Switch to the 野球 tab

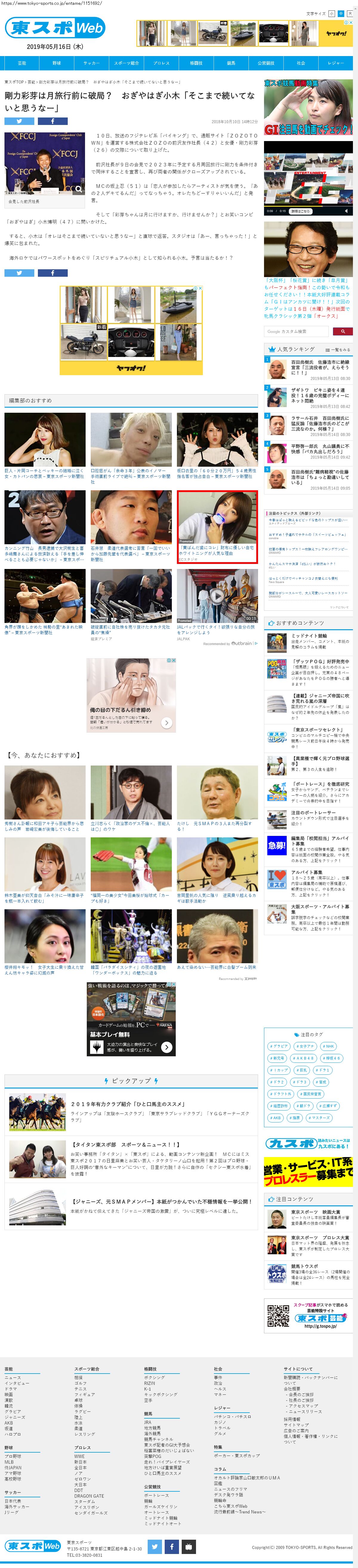pyautogui.click(x=57, y=63)
